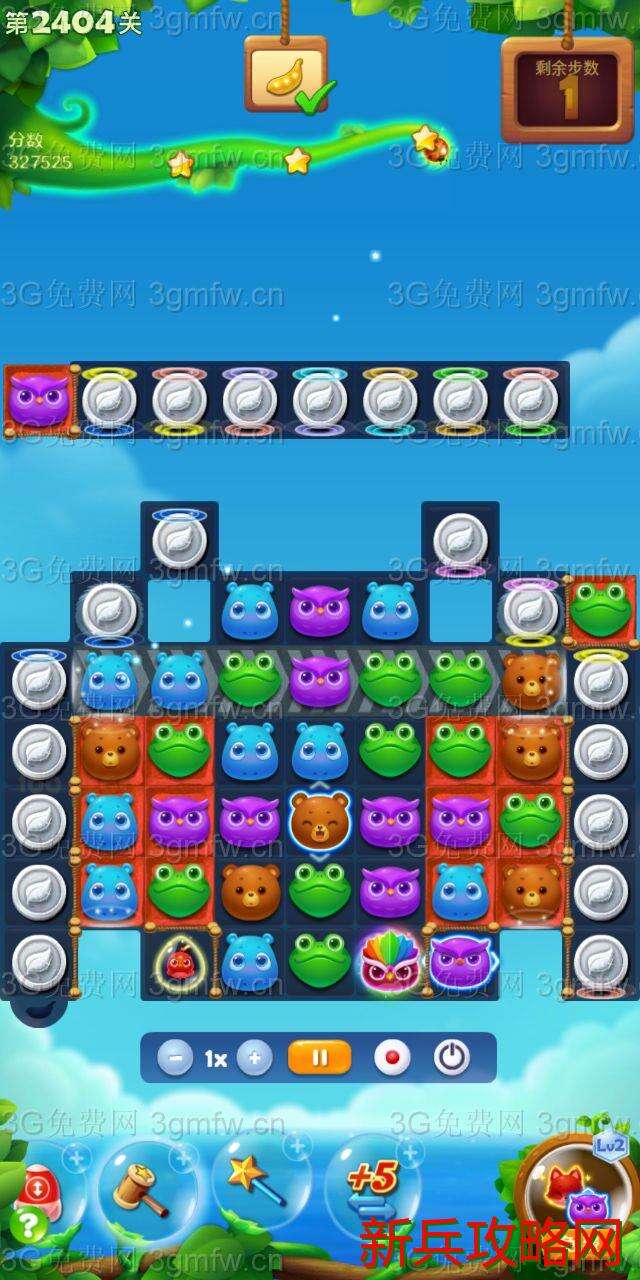The height and width of the screenshot is (1280, 640).
Task: Use the +5 extra steps booster
Action: 372,1185
